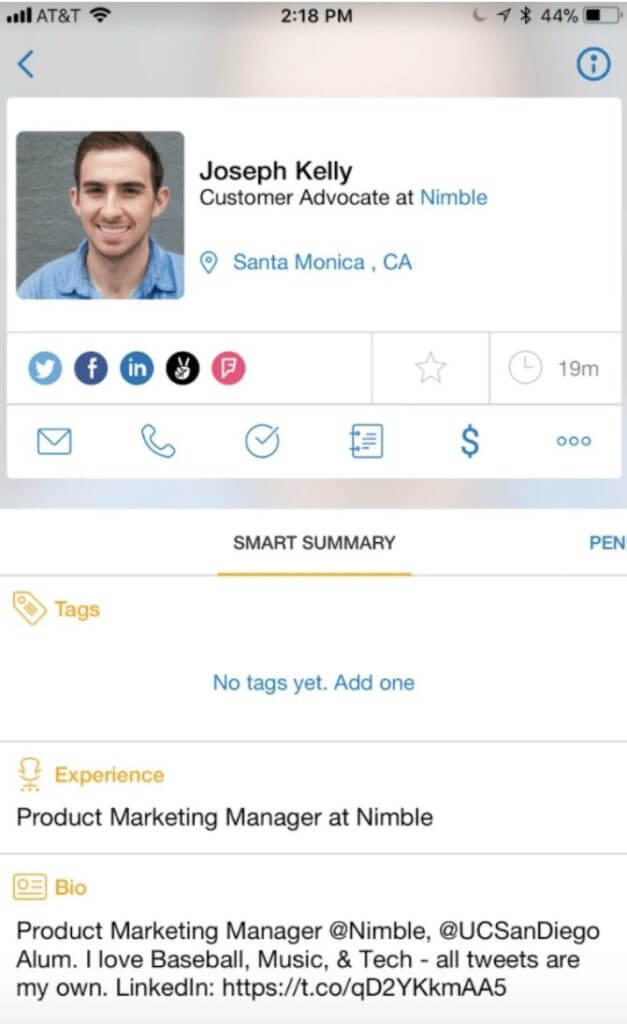Call Joseph using phone icon

(x=158, y=441)
